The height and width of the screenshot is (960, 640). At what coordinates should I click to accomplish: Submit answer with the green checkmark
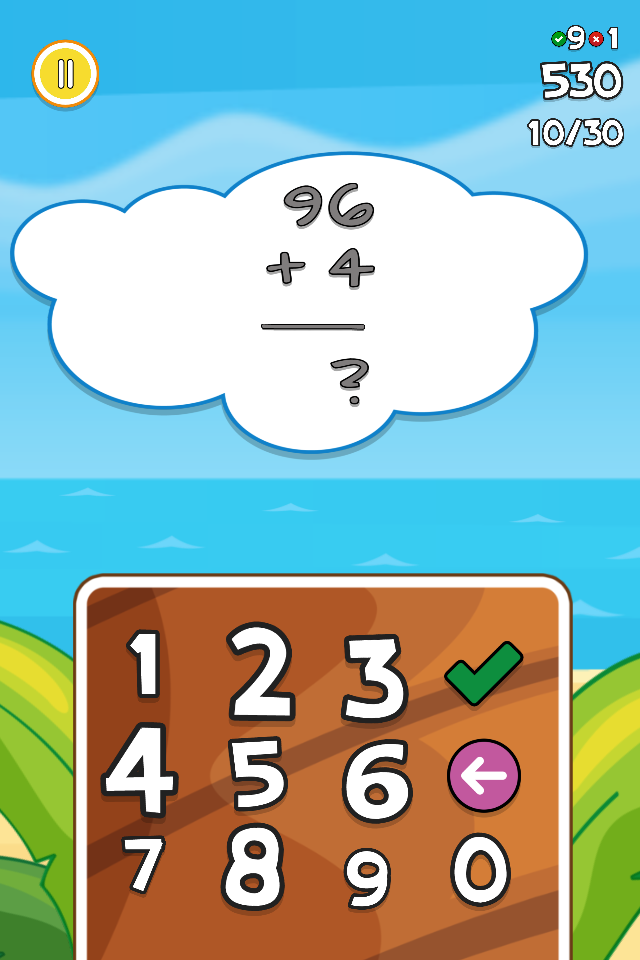[483, 672]
